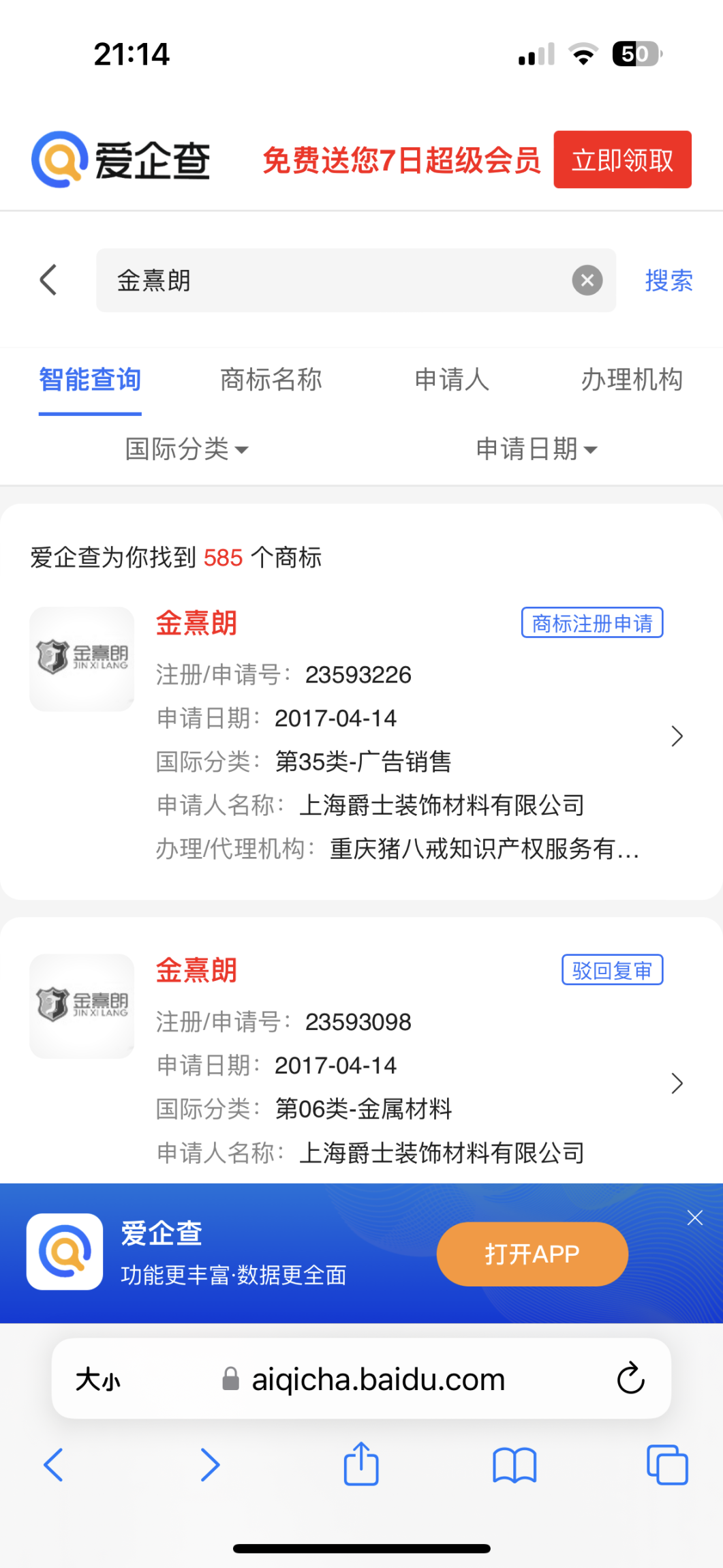Switch to the 商标名称 tab
The height and width of the screenshot is (1568, 723).
[x=271, y=380]
